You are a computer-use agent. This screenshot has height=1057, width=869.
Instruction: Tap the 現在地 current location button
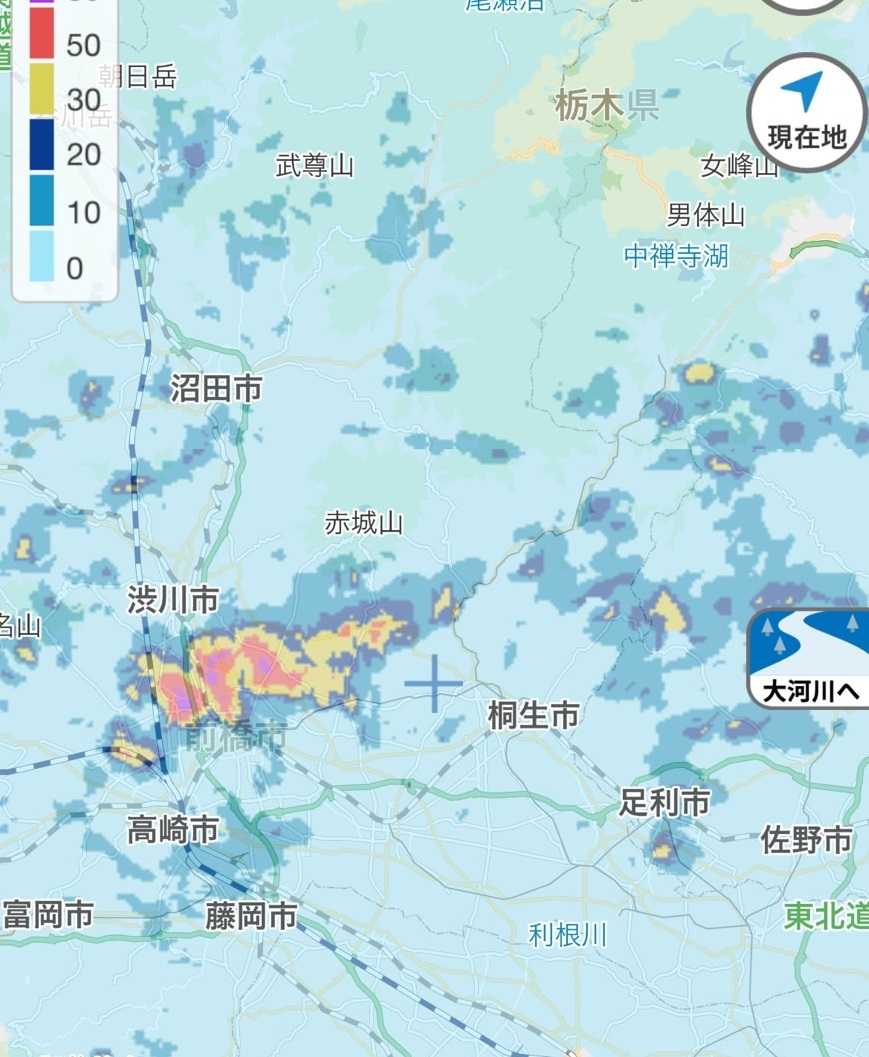click(807, 109)
